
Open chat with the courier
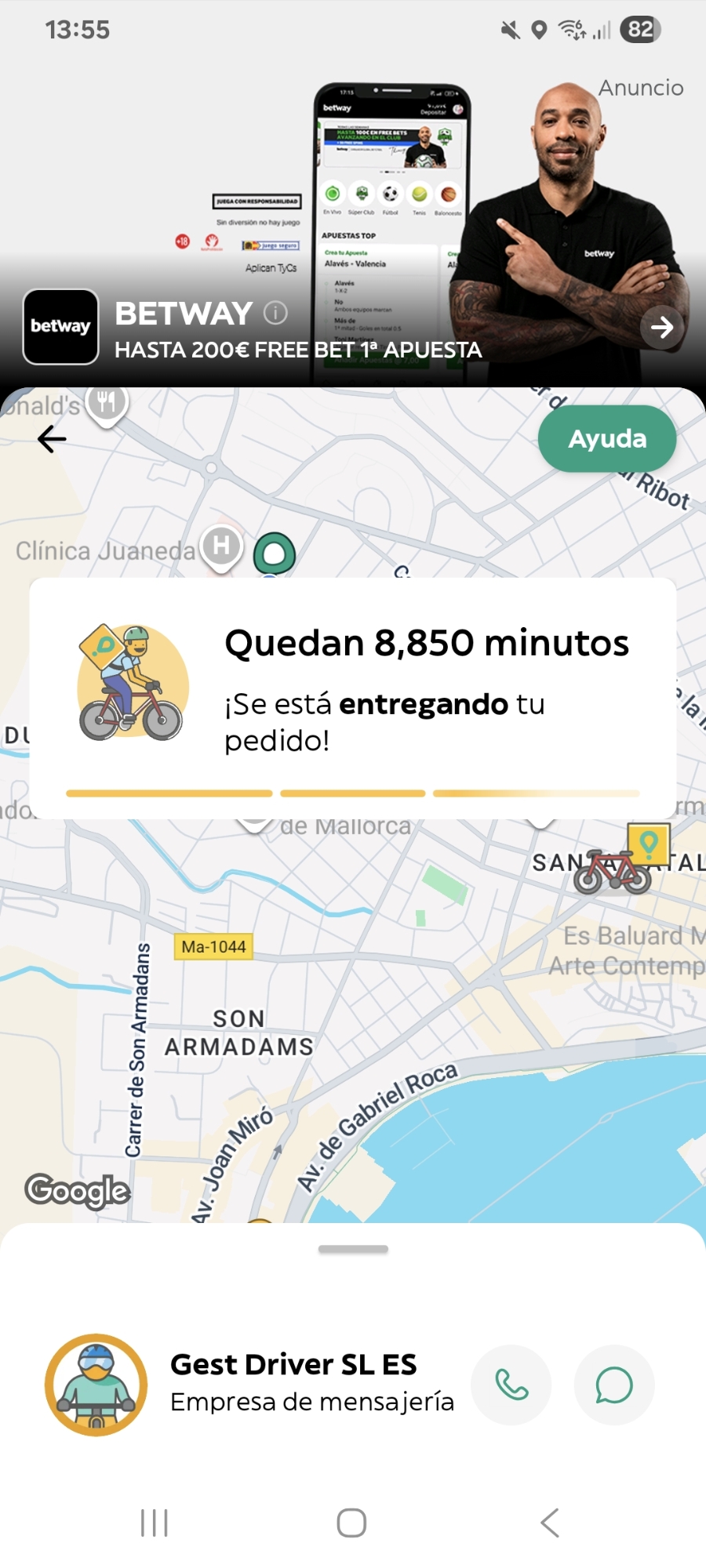[x=613, y=1385]
